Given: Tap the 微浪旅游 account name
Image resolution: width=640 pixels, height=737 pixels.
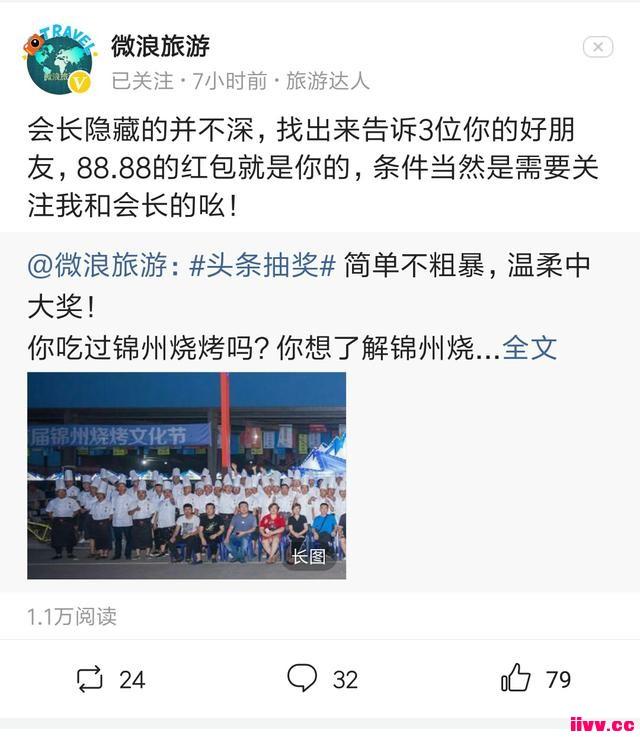Looking at the screenshot, I should click(160, 45).
